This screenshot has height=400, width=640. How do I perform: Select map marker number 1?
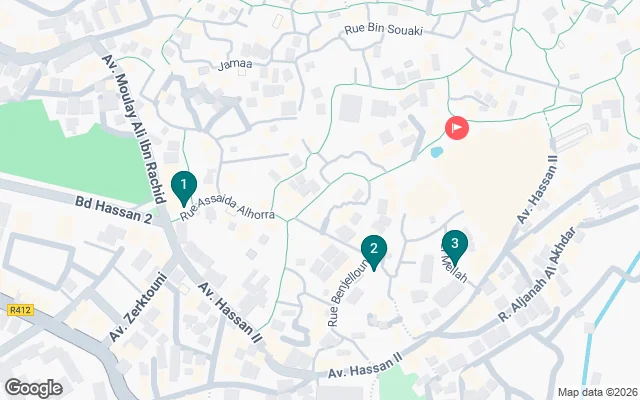[x=183, y=186]
